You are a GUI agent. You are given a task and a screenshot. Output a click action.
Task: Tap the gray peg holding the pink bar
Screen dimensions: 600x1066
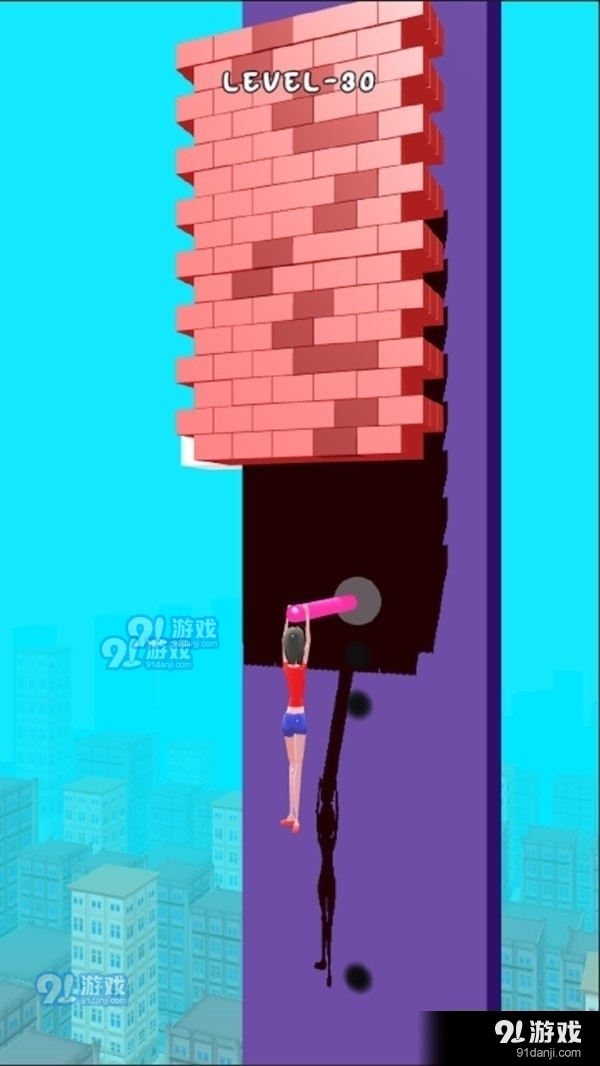tap(359, 599)
